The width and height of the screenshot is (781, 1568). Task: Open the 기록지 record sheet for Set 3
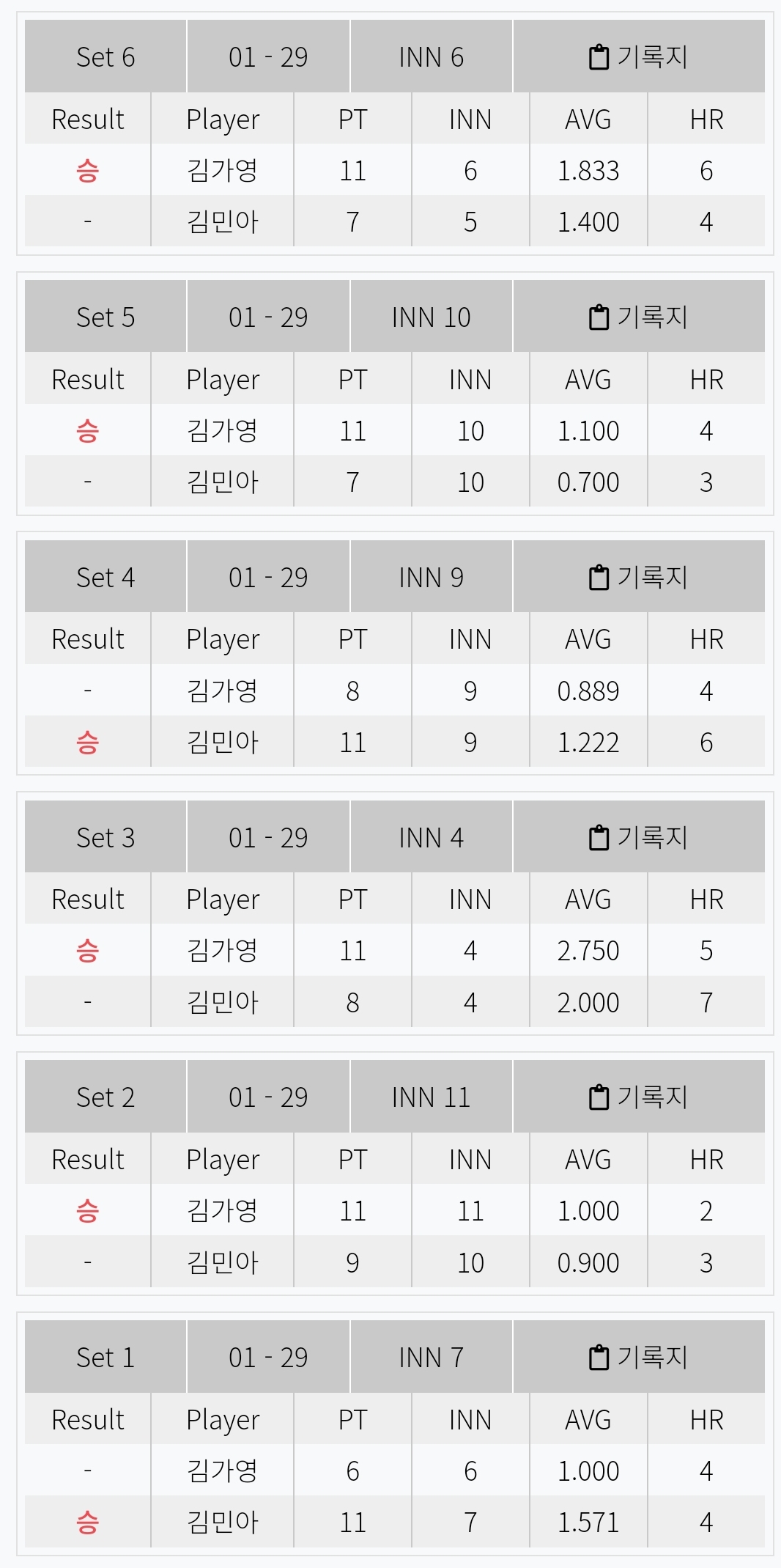638,837
